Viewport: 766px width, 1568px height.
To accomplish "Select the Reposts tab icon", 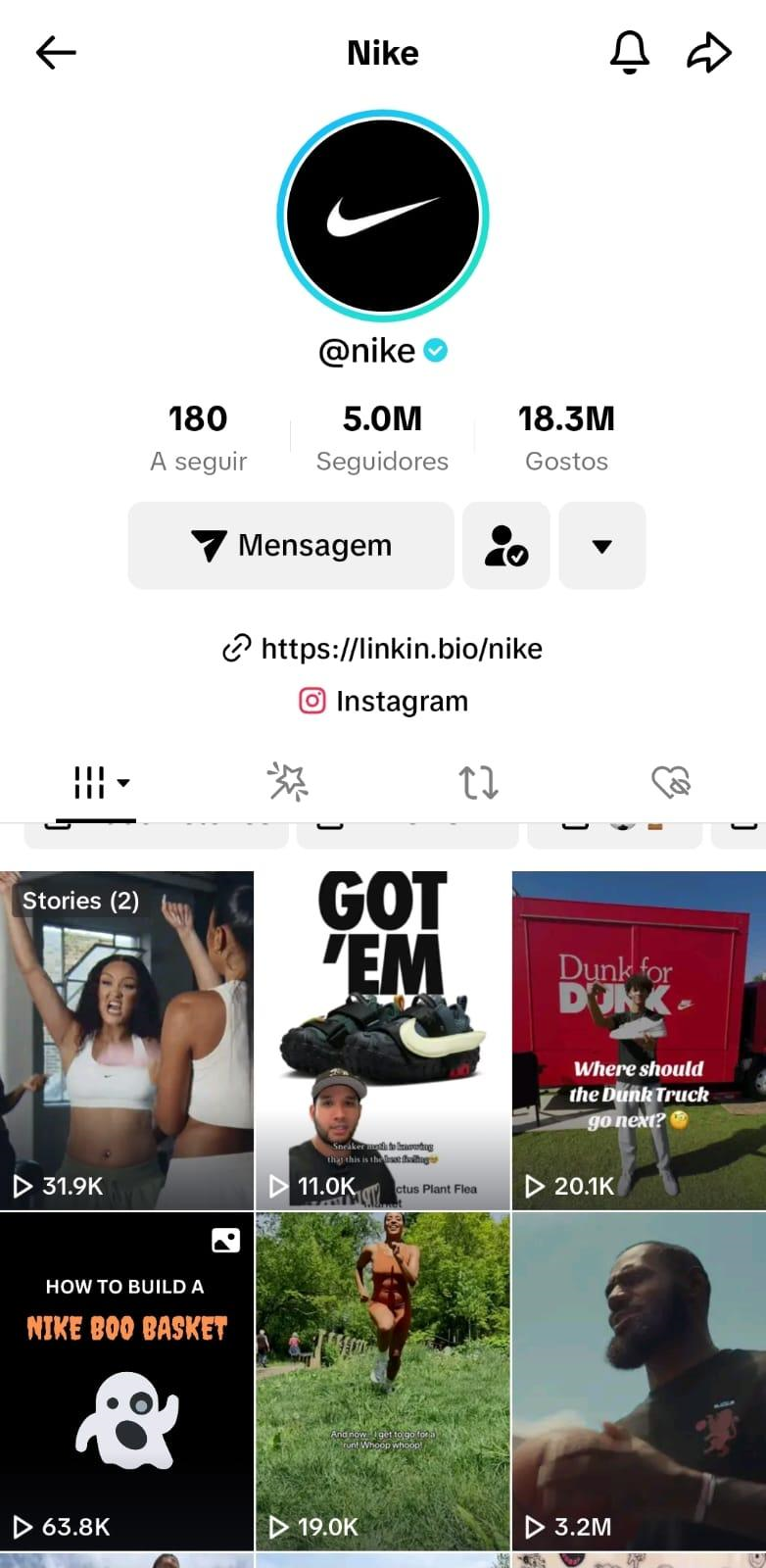I will coord(478,782).
